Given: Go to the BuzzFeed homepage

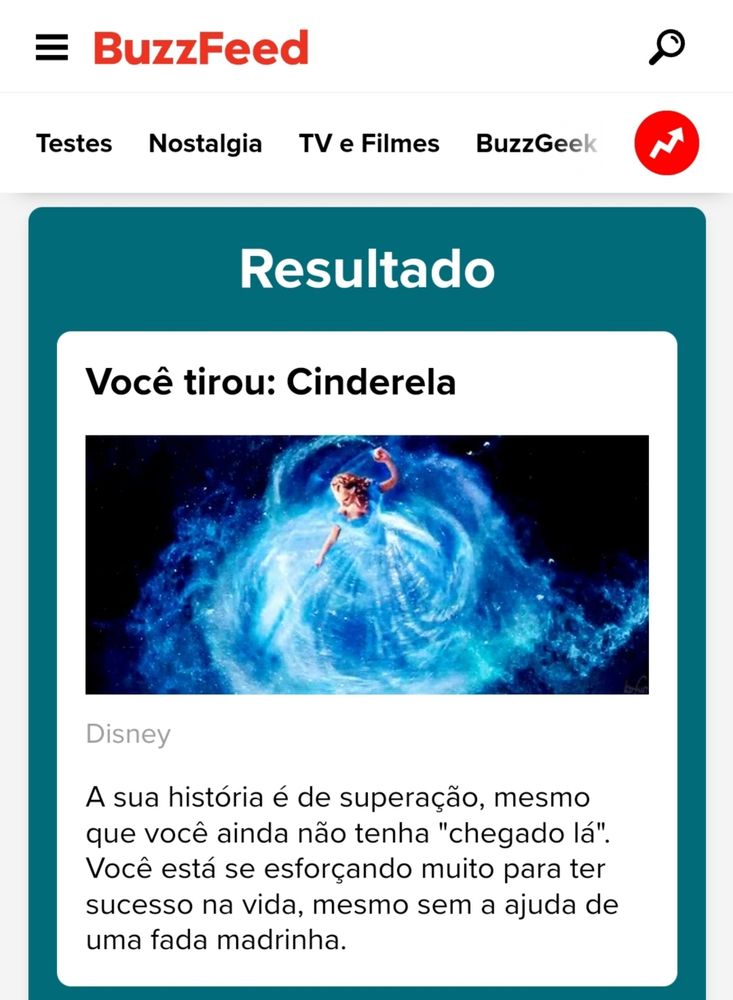Looking at the screenshot, I should (x=201, y=48).
